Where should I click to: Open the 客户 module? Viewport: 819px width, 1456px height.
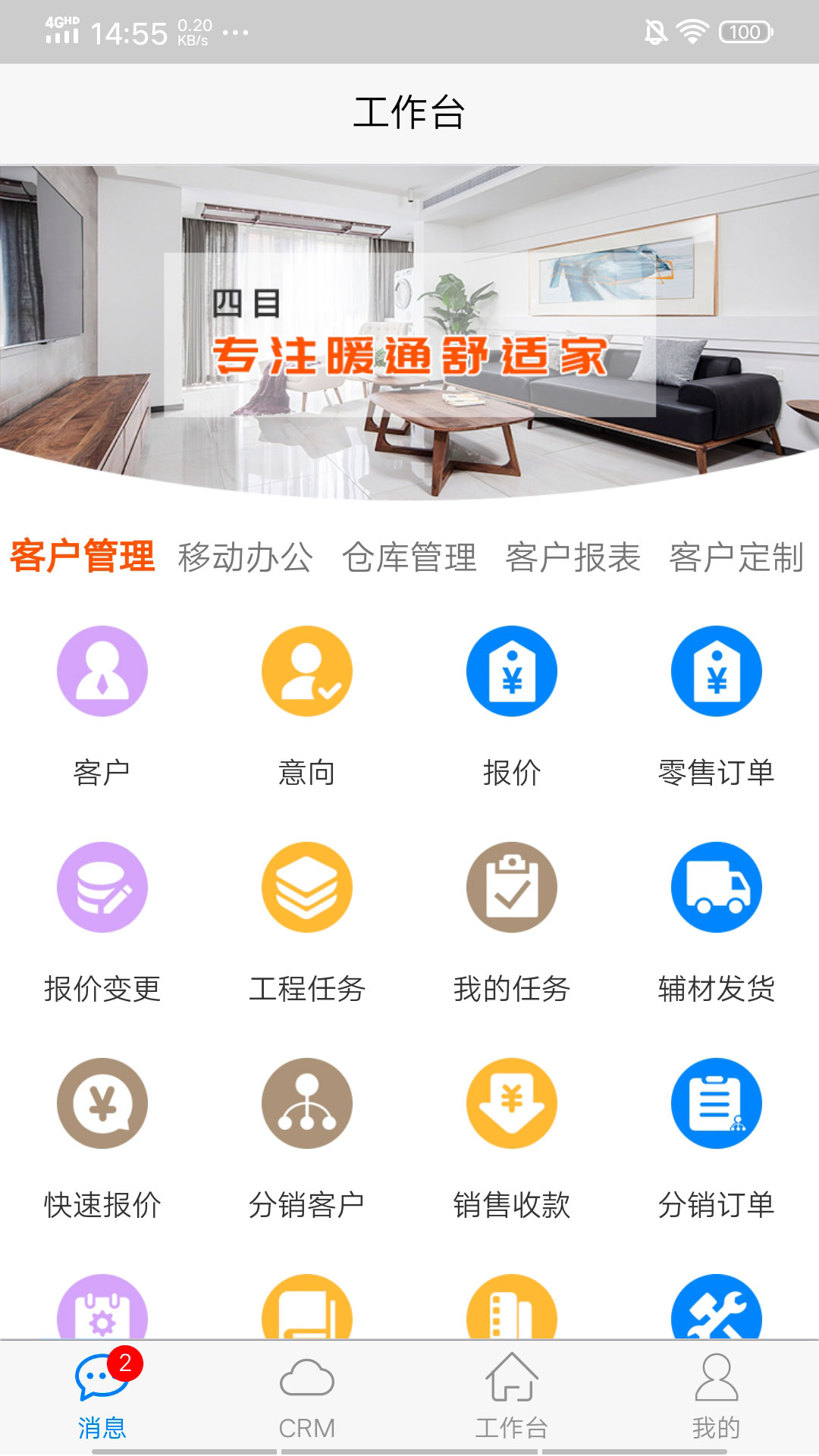102,672
